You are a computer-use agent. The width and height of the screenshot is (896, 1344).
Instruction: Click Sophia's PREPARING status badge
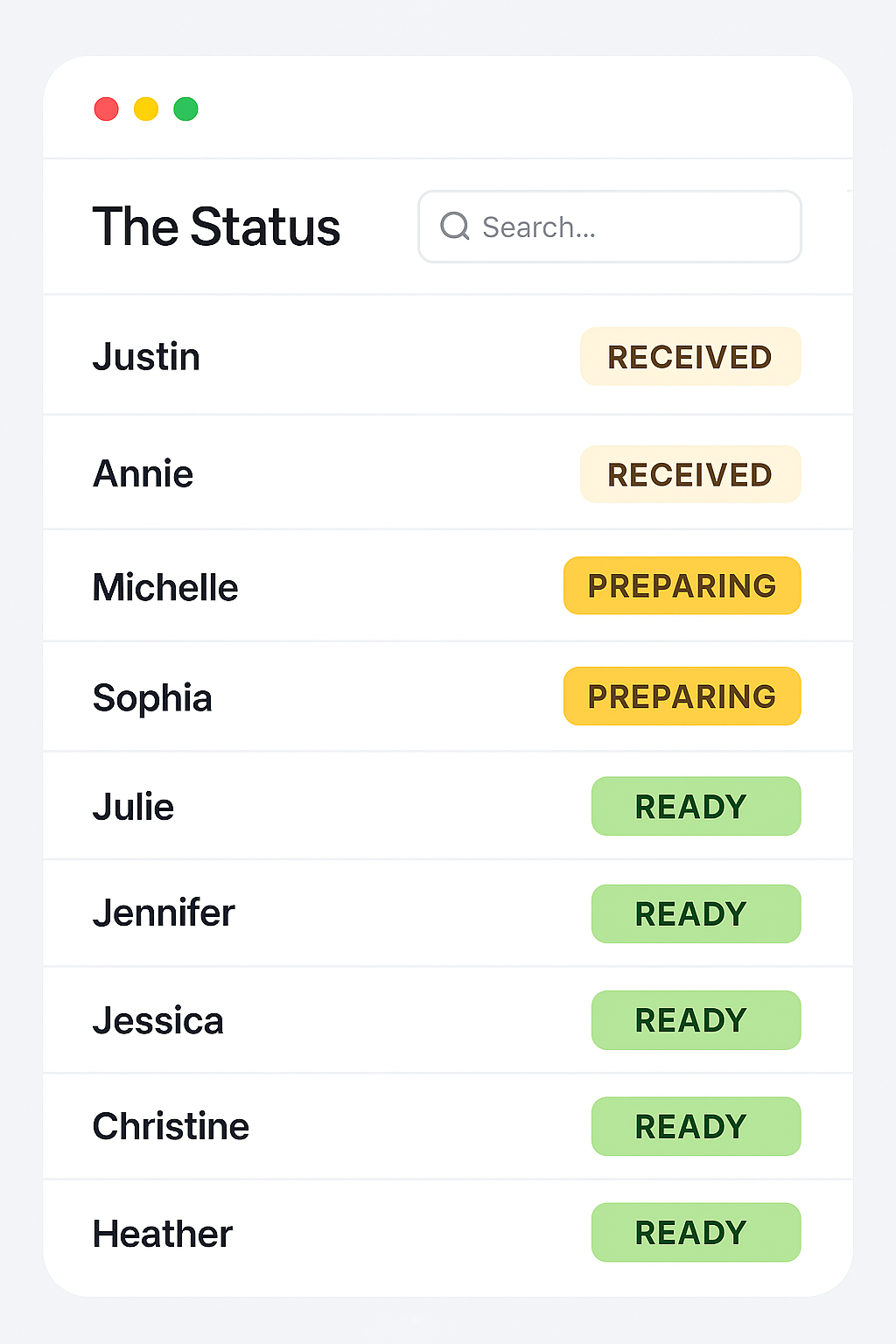[x=682, y=696]
